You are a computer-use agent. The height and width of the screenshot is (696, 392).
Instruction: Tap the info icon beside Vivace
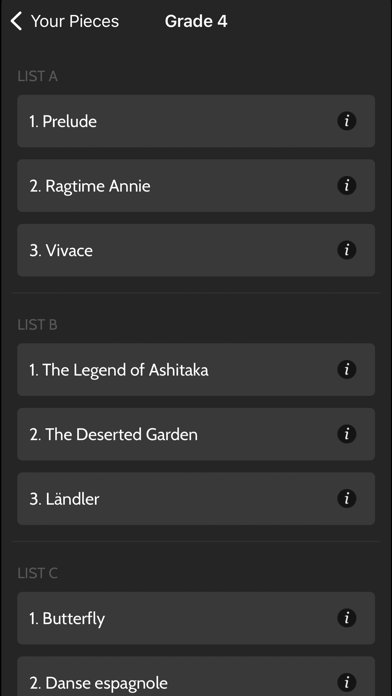347,250
